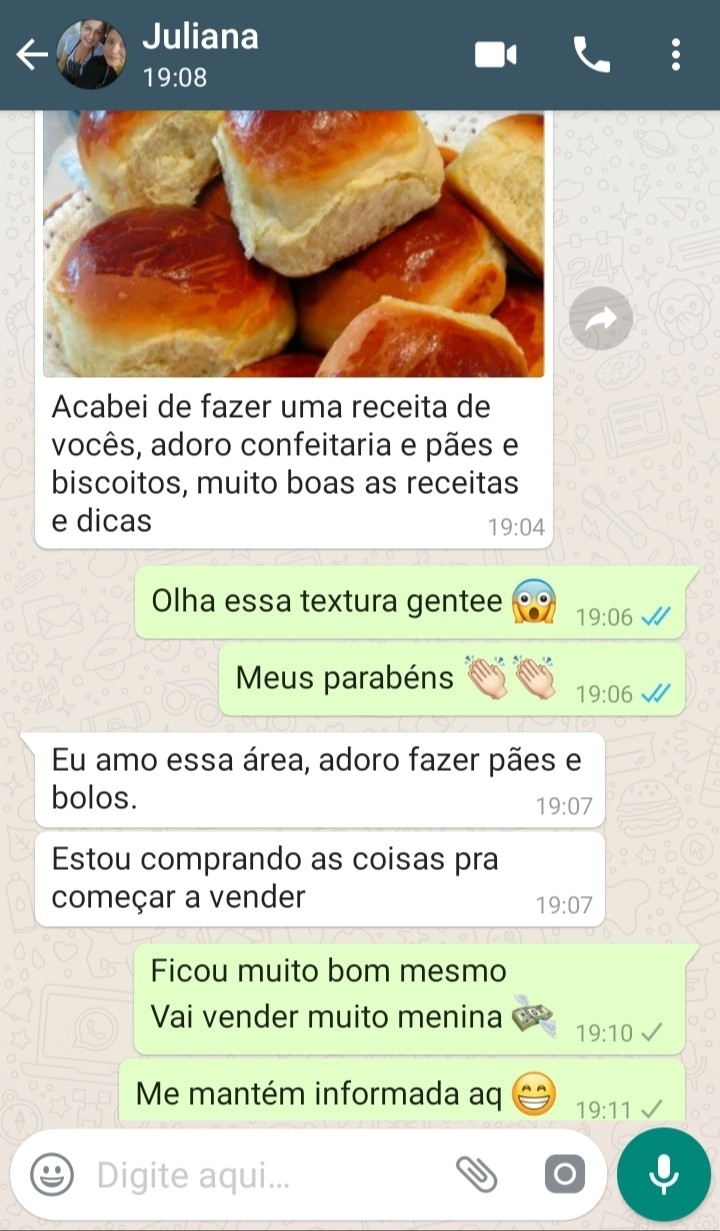Open the camera from the input bar
The image size is (720, 1231).
(564, 1174)
